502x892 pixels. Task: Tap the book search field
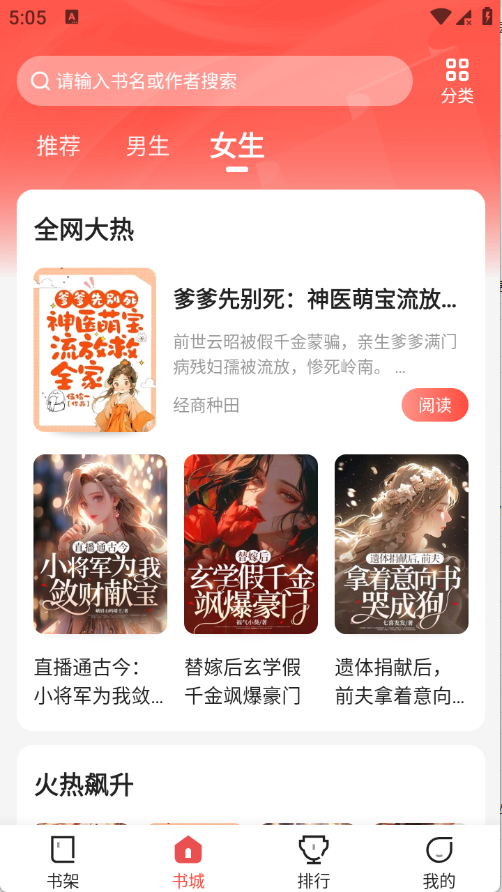[215, 81]
